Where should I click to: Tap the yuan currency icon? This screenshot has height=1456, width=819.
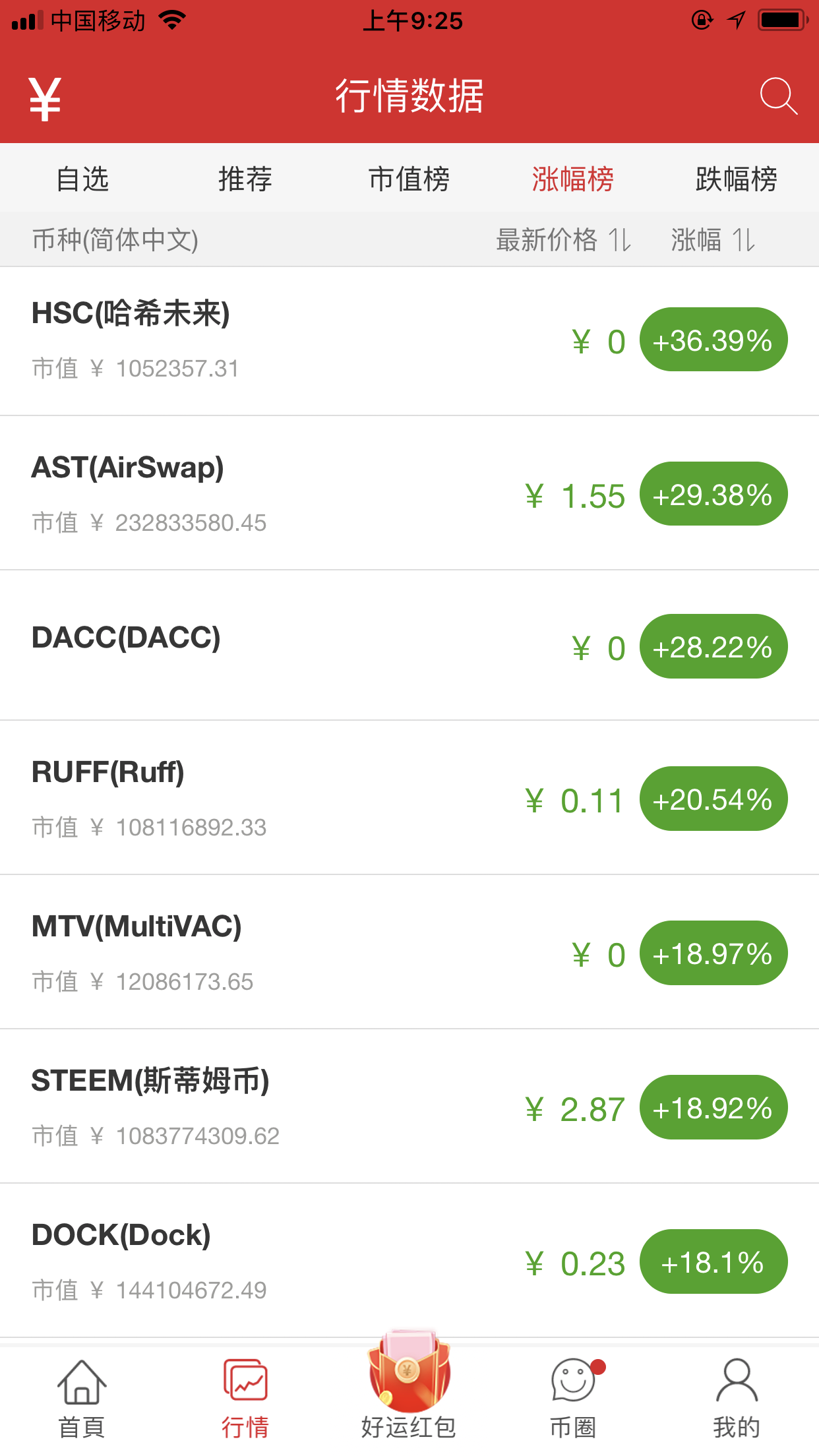[x=45, y=98]
